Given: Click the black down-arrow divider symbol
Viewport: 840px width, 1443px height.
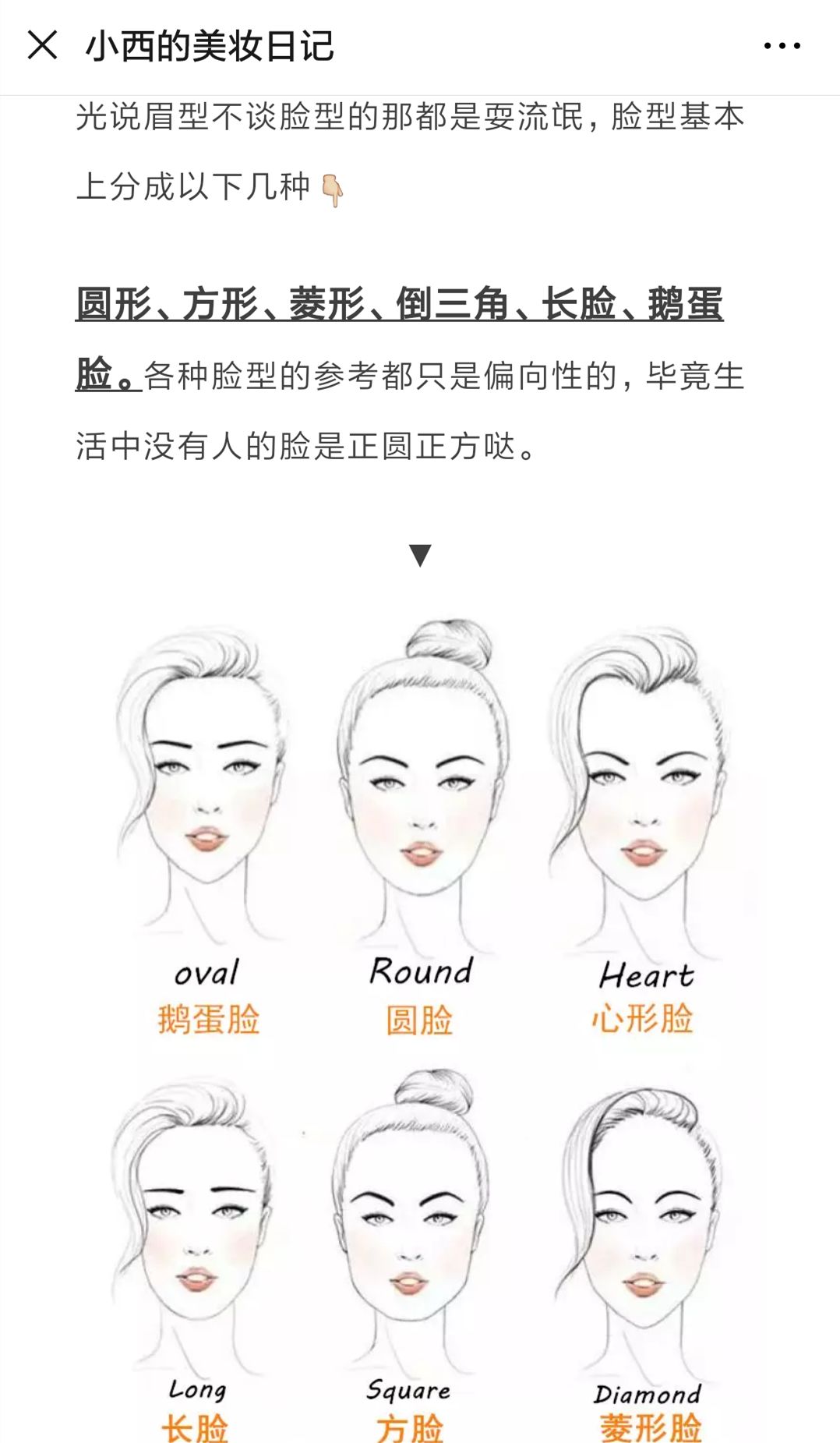Looking at the screenshot, I should (x=421, y=555).
